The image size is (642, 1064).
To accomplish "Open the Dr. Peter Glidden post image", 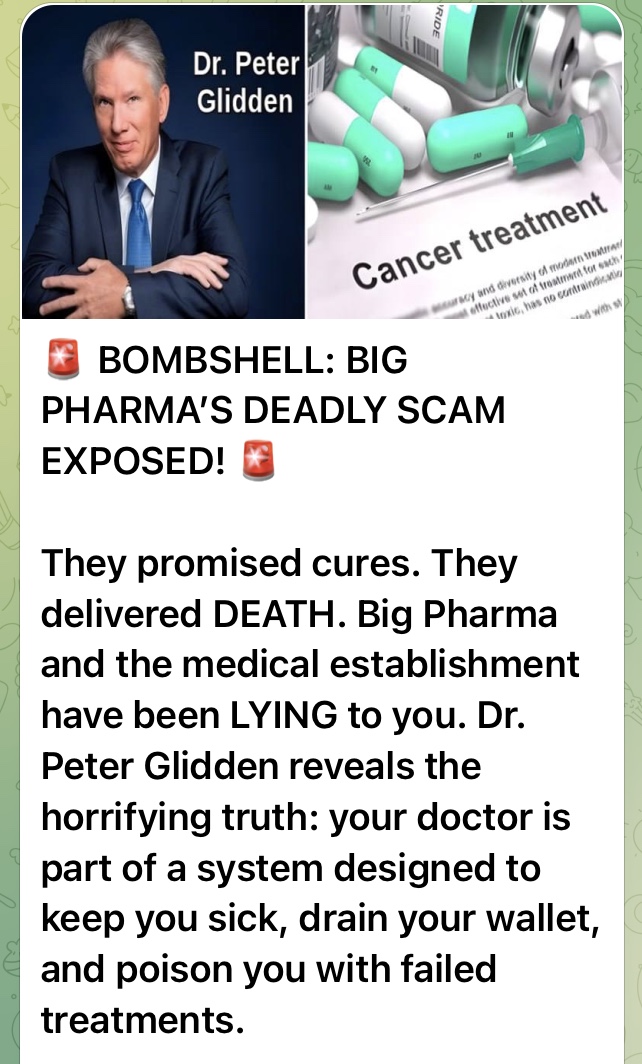I will (x=321, y=162).
